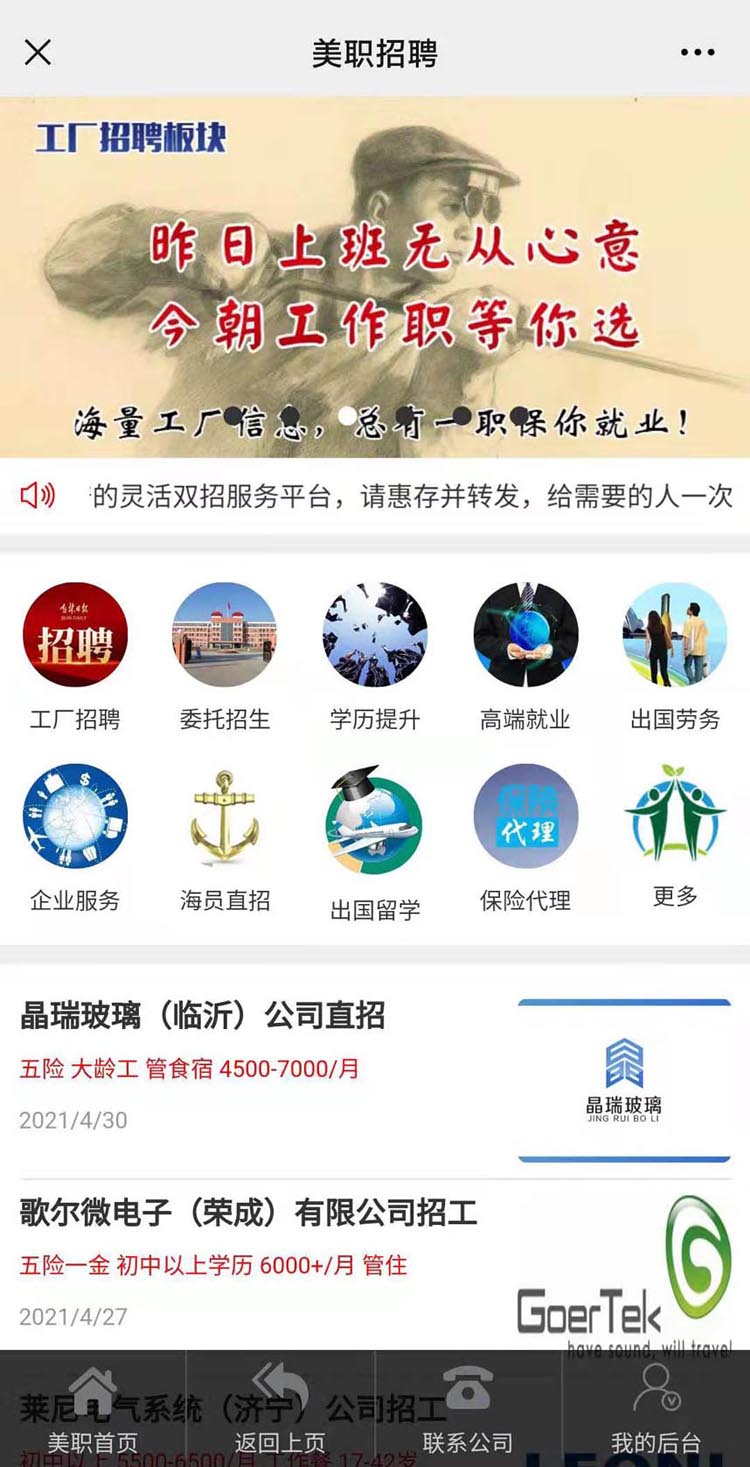Open the scrolling announcement notice
The height and width of the screenshot is (1467, 750).
coord(375,495)
